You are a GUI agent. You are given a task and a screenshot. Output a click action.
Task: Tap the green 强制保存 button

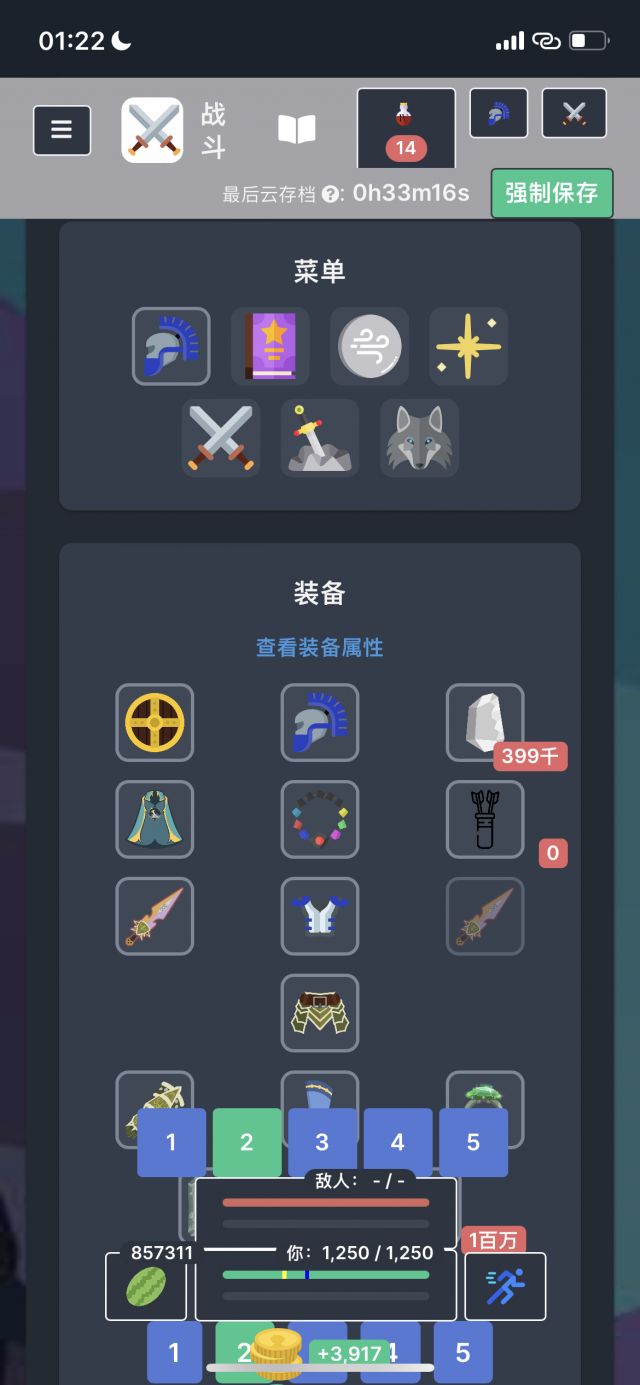point(551,193)
